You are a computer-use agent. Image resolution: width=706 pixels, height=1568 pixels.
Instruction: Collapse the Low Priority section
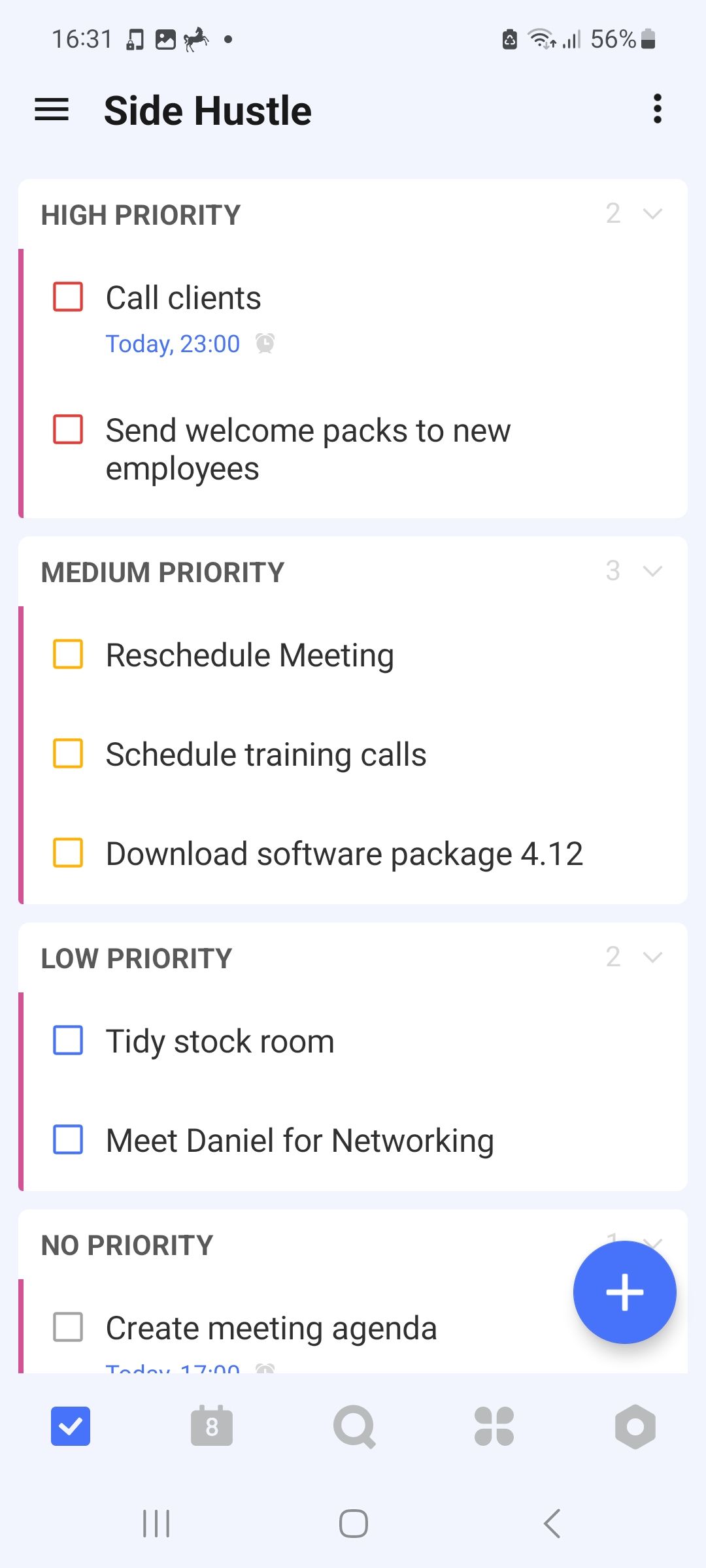pos(652,958)
